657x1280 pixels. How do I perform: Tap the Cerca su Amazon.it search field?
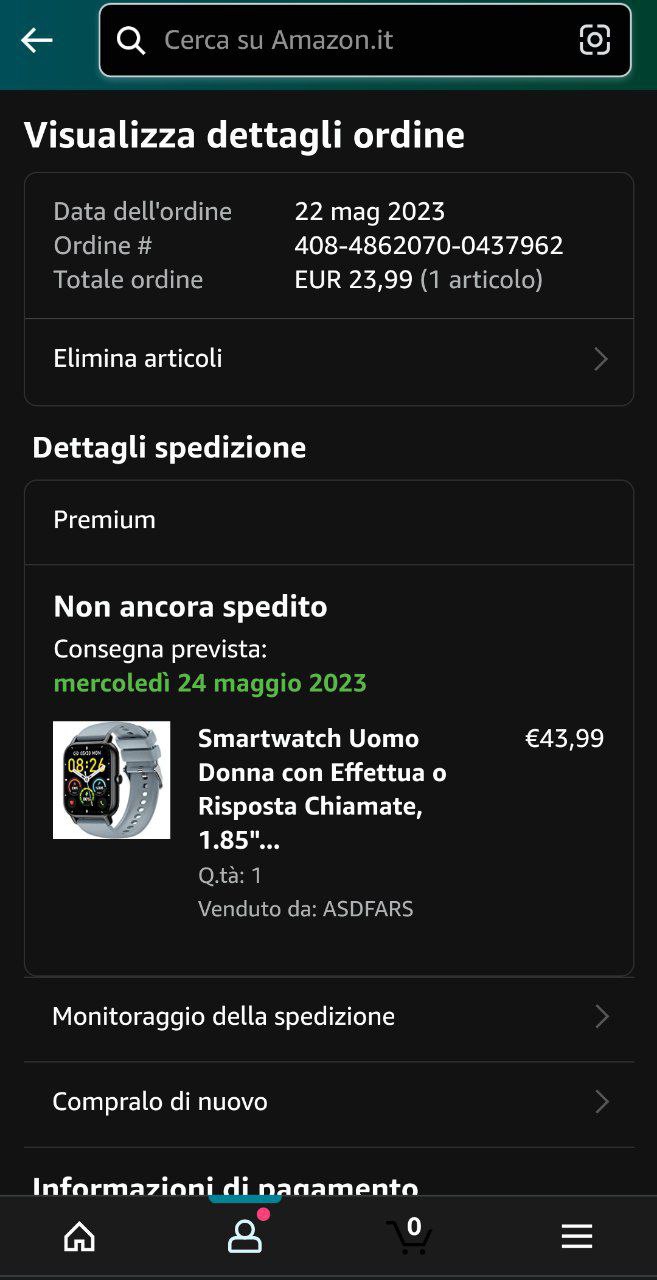(340, 40)
